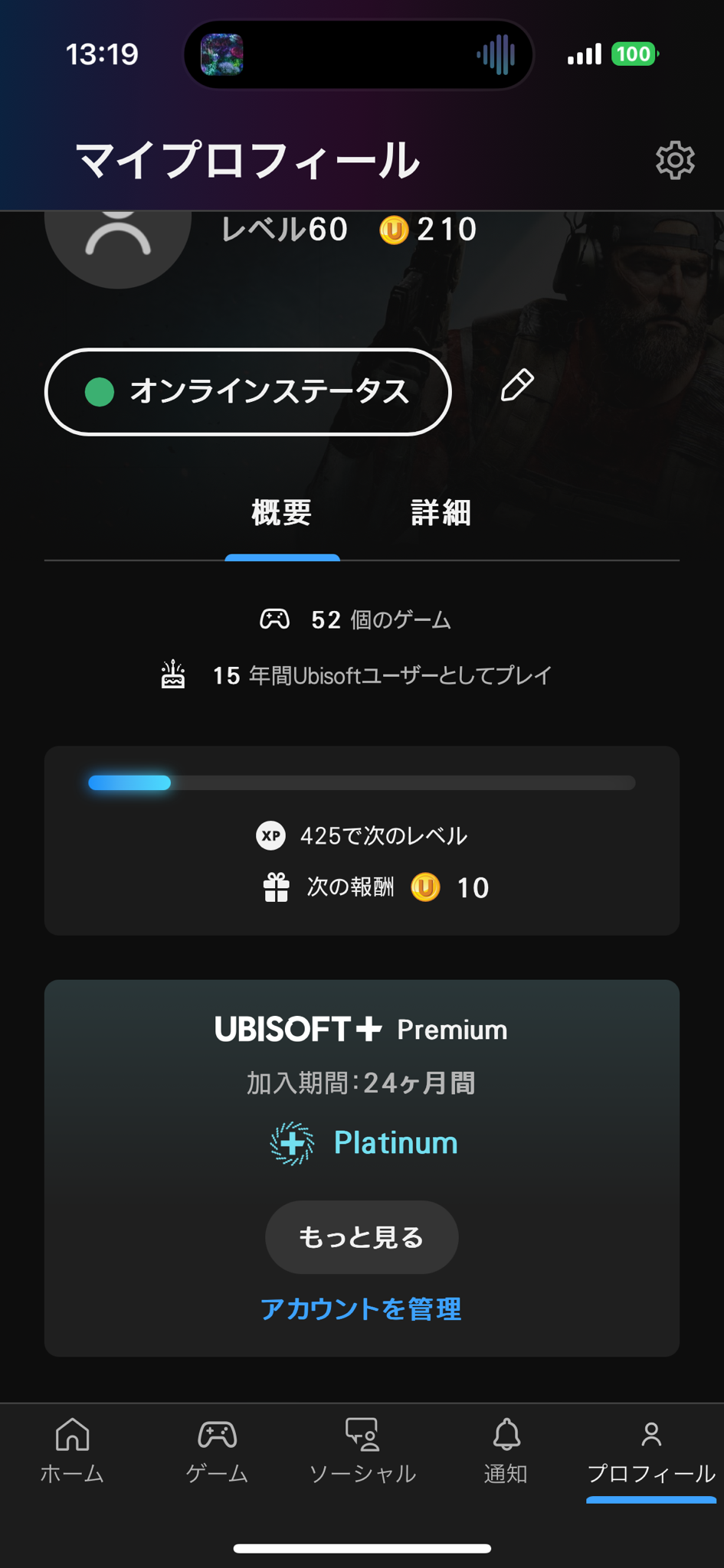
Task: Tap the もっと見る button
Action: coord(362,1237)
